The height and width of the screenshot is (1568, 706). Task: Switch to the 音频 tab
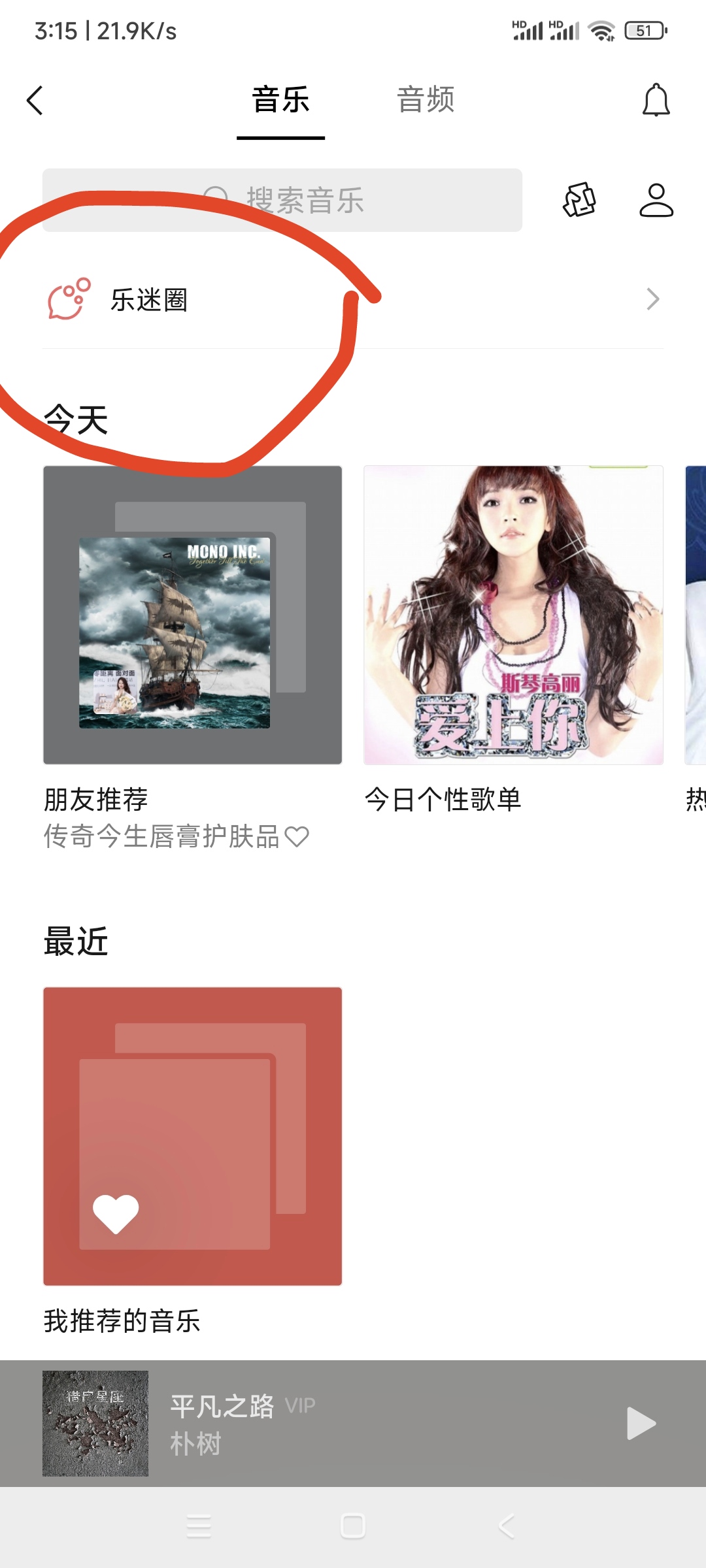point(426,101)
